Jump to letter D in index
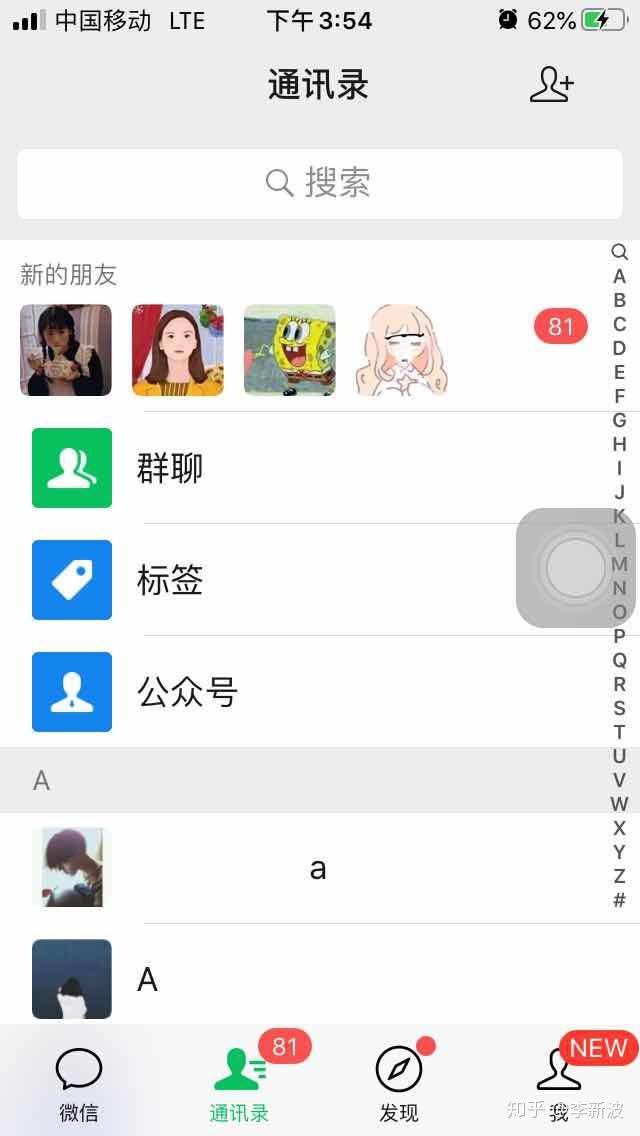 pyautogui.click(x=619, y=348)
